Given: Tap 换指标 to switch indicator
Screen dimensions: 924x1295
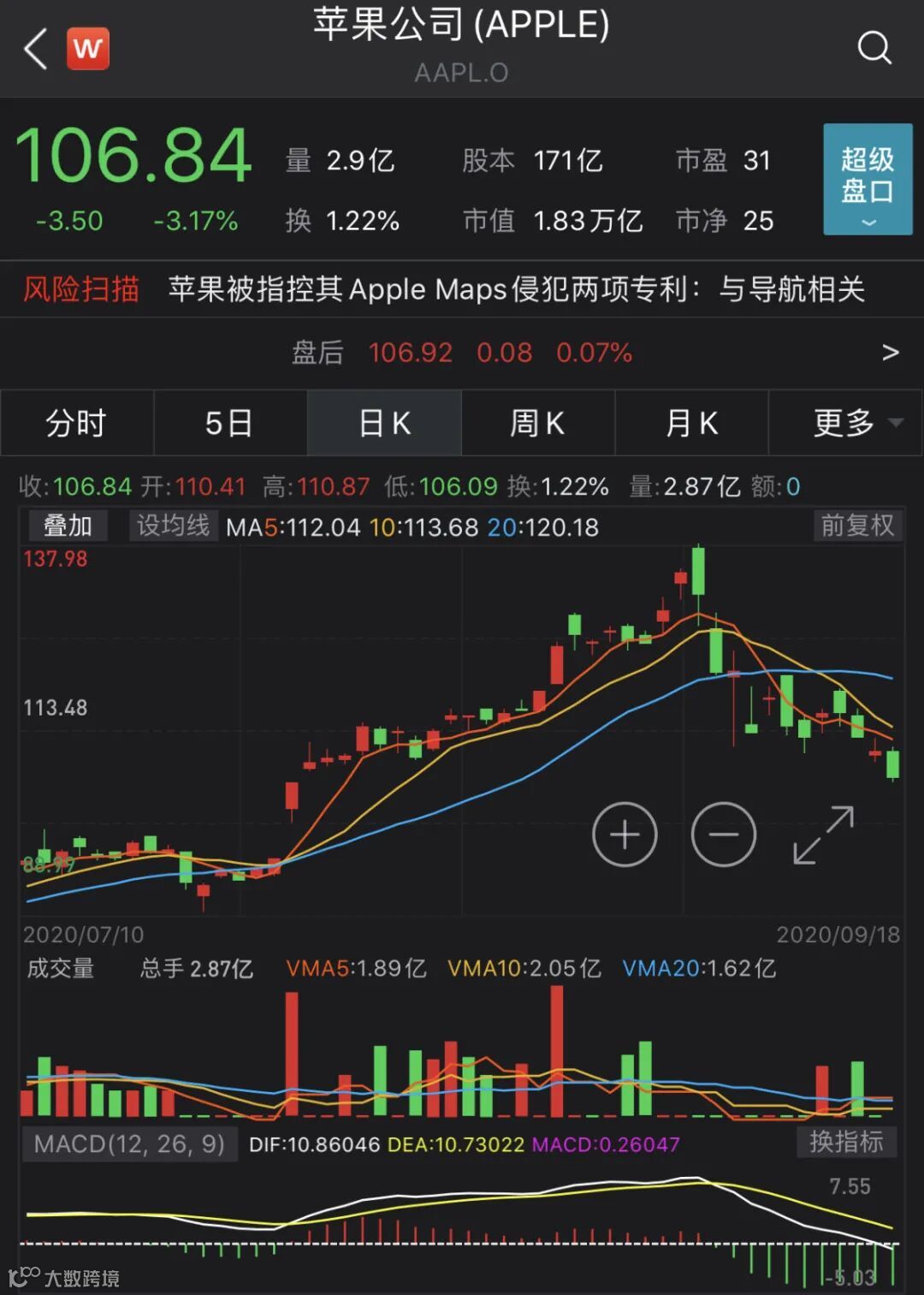Looking at the screenshot, I should 845,1142.
